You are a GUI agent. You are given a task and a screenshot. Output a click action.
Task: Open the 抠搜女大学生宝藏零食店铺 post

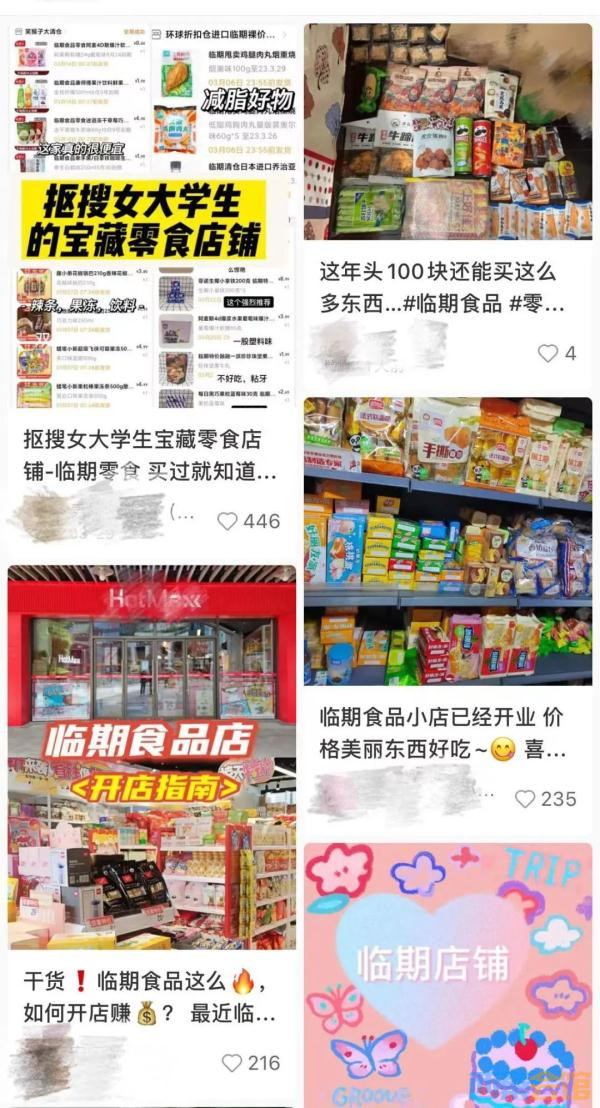tap(152, 215)
